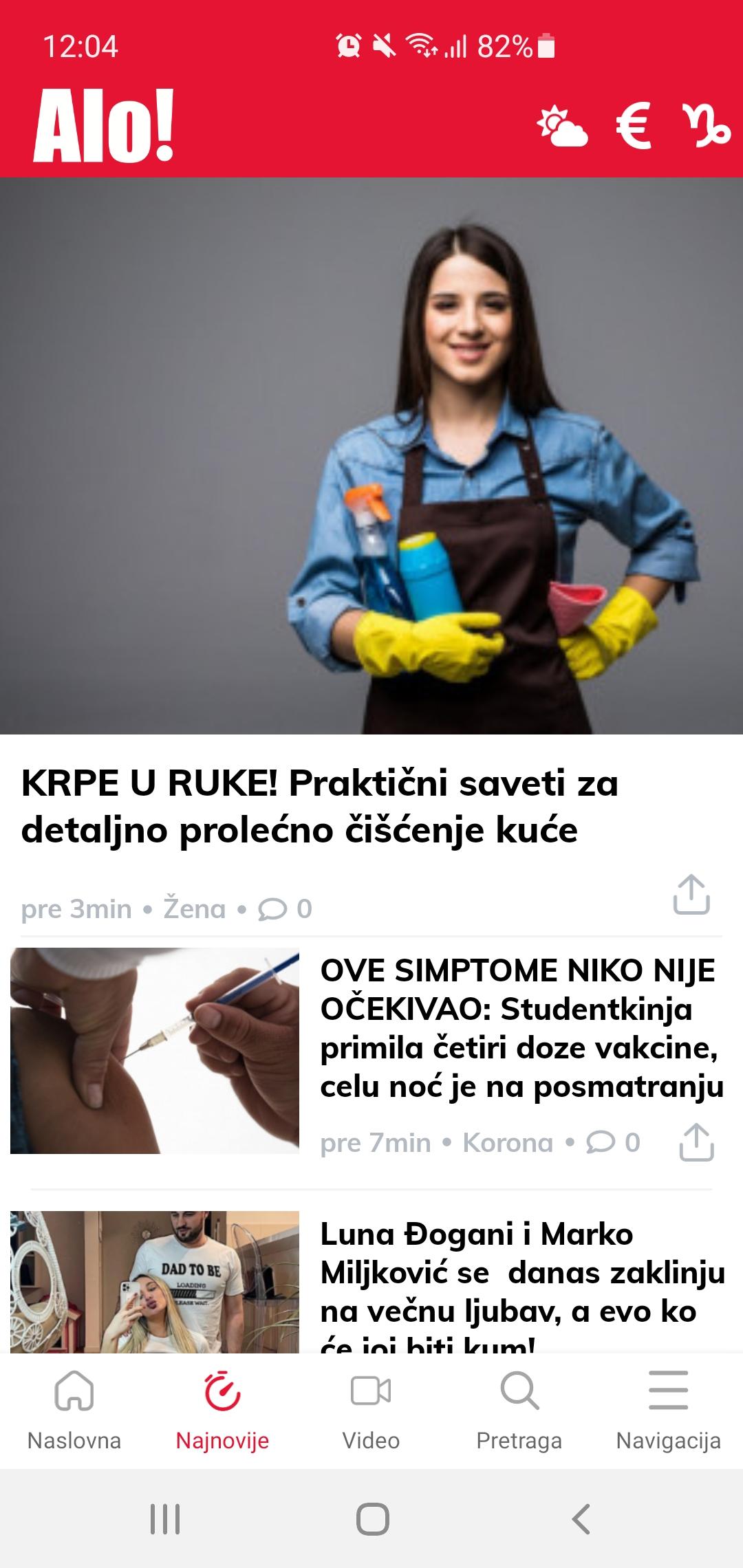
Task: Open comments on the KRPE U RUKE article
Action: 285,909
